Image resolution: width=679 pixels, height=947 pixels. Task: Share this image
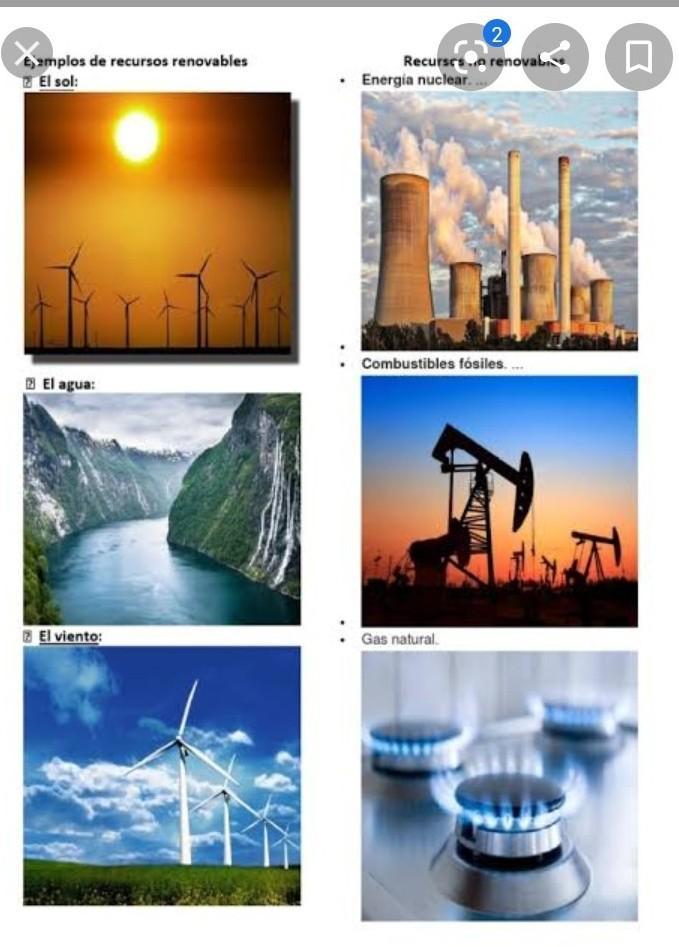click(x=555, y=57)
